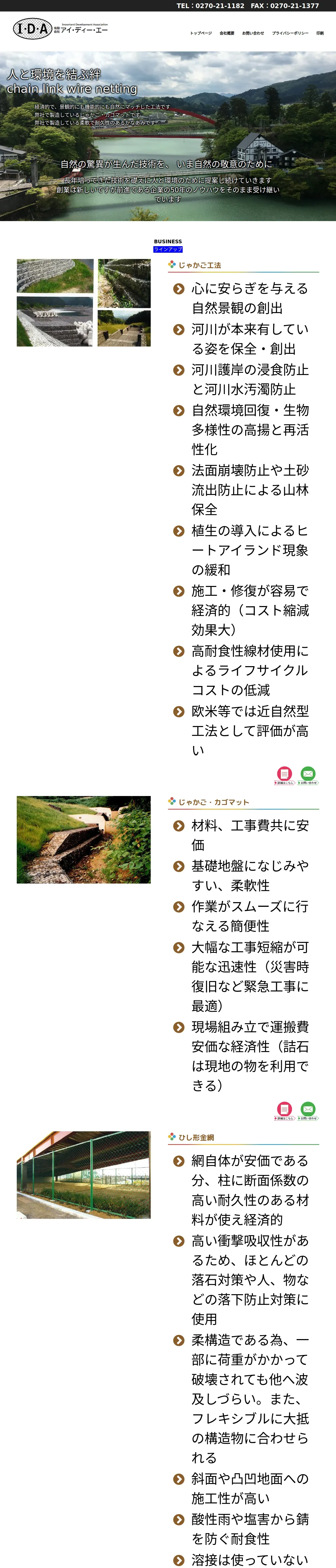Tap the お問い合わせ mail icon under じゃかご工法
This screenshot has width=336, height=1568.
coord(308,775)
